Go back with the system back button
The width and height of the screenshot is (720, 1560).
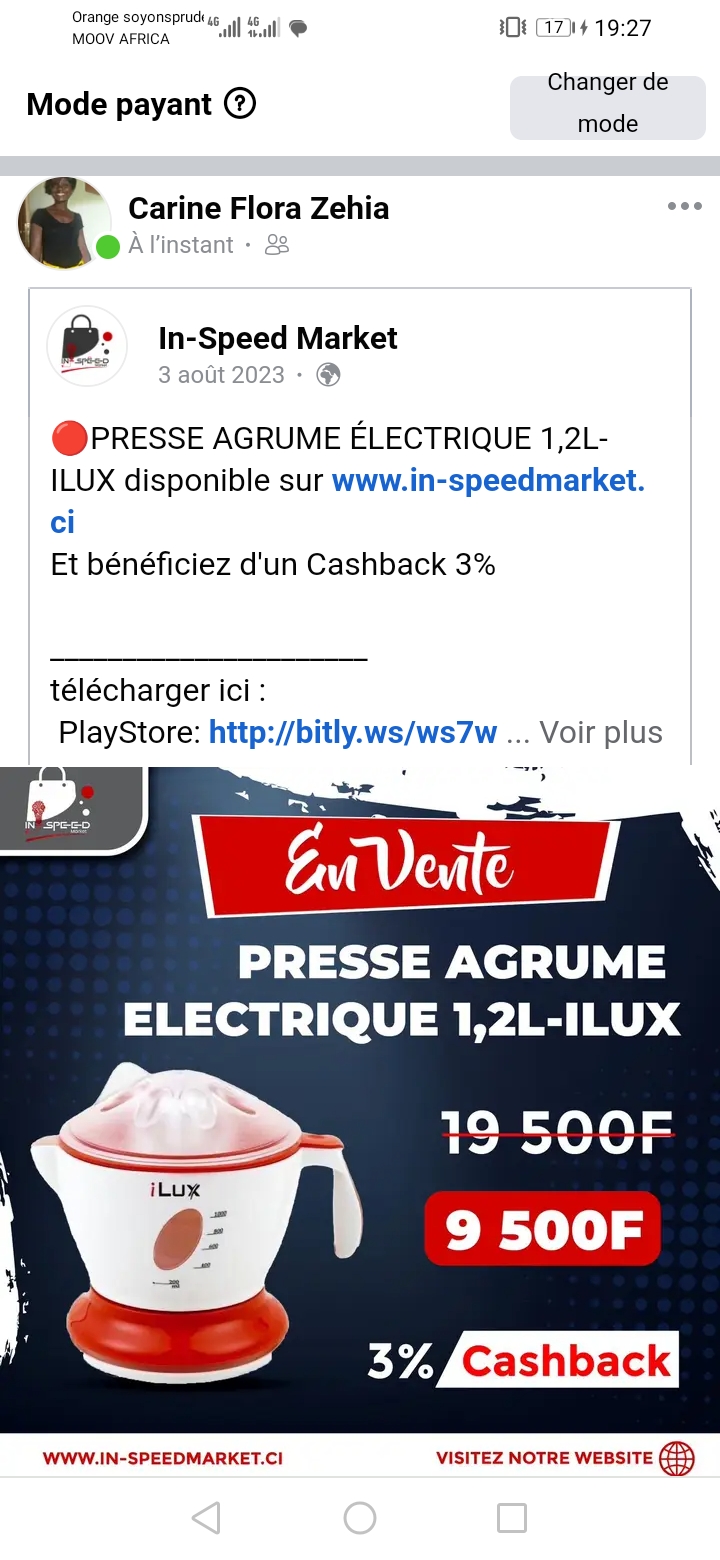pos(206,1518)
